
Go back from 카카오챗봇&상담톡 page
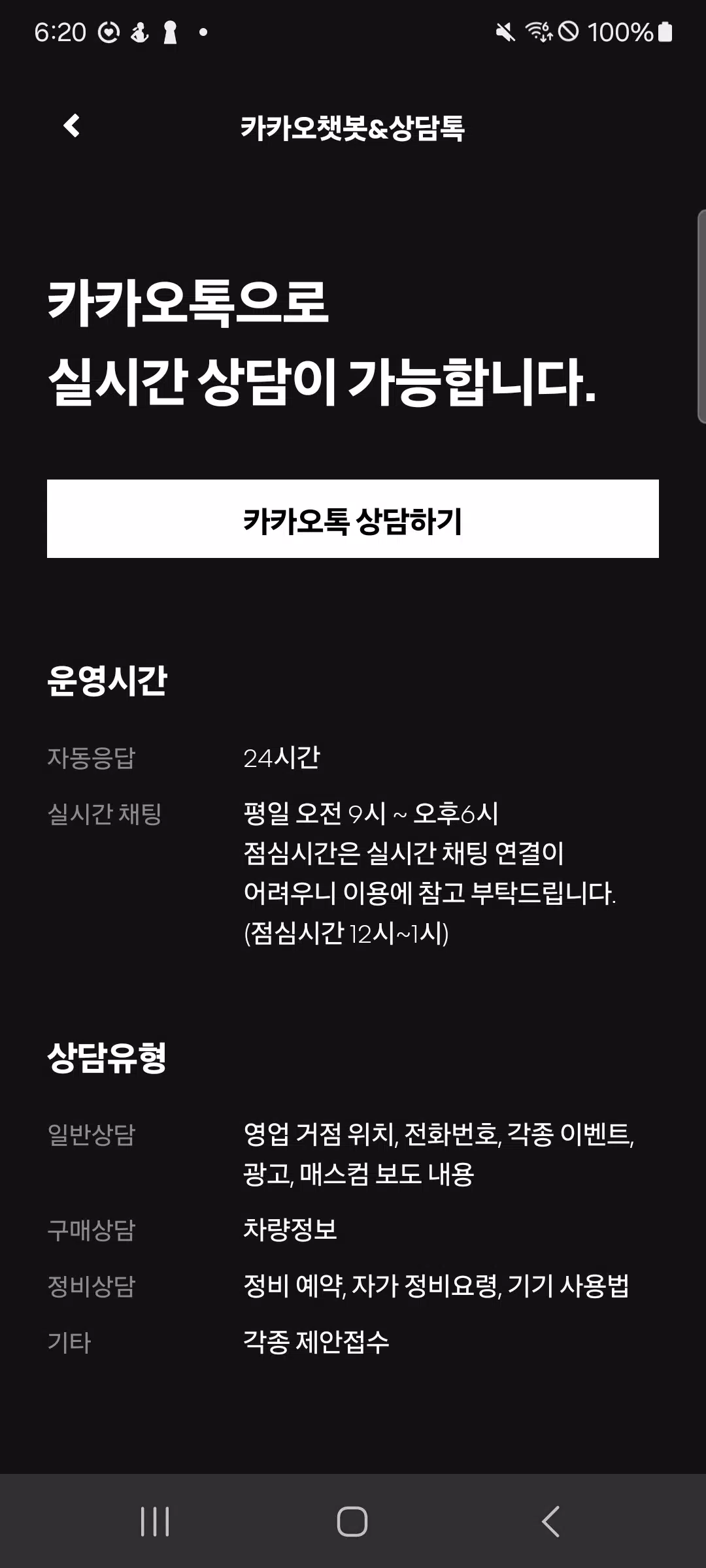coord(72,126)
